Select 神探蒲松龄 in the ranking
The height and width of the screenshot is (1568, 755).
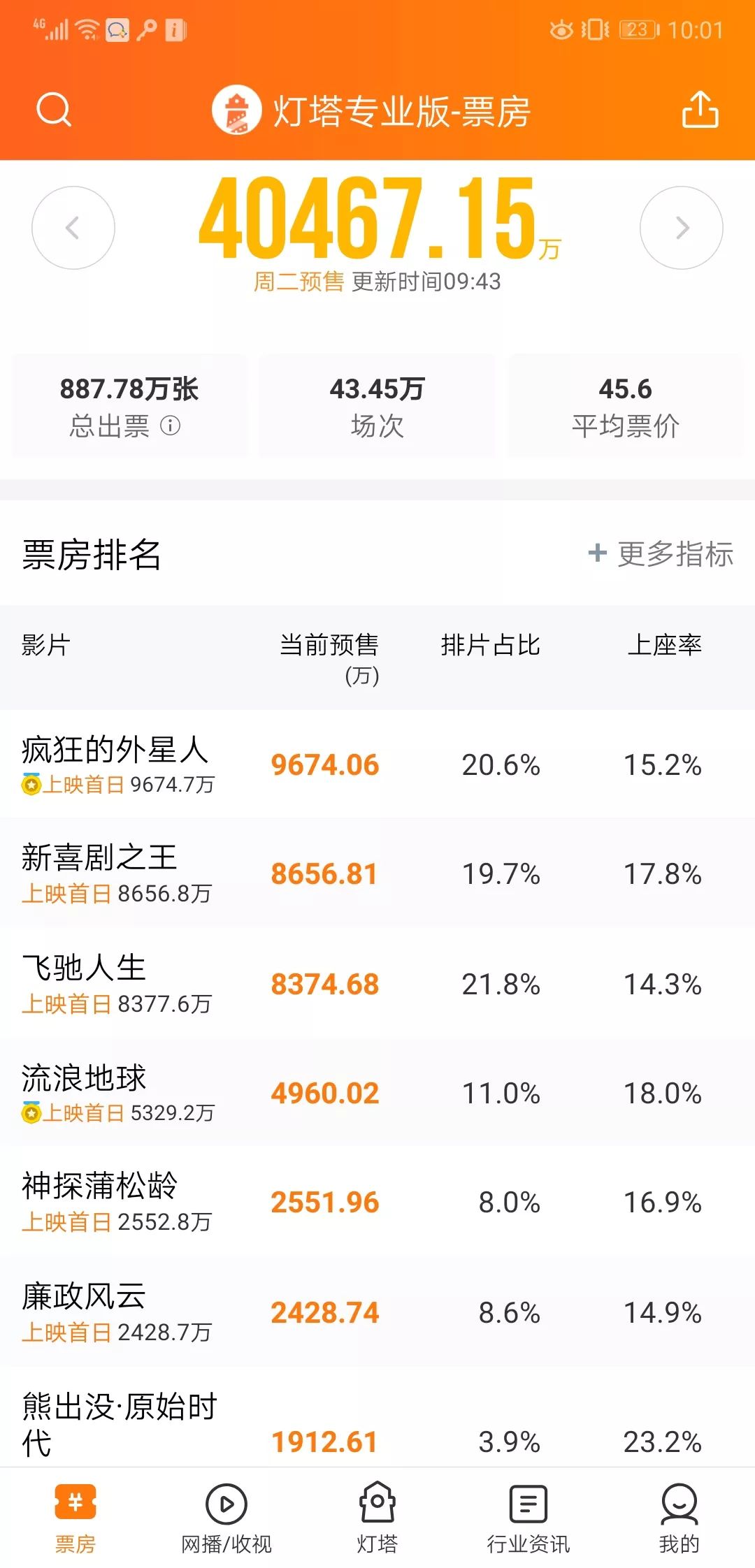[x=377, y=1202]
